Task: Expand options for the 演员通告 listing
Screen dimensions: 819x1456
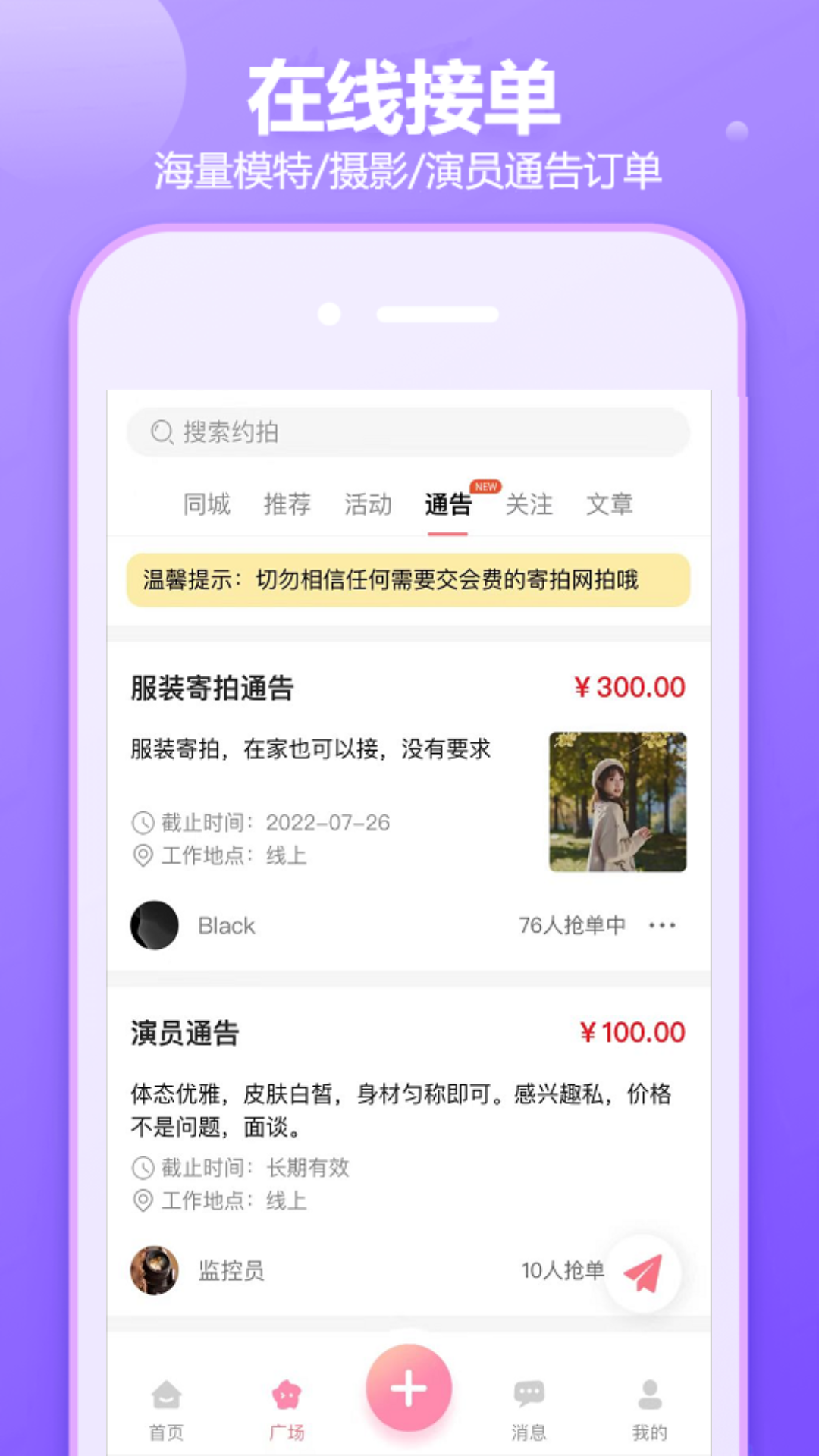Action: coord(662,1272)
